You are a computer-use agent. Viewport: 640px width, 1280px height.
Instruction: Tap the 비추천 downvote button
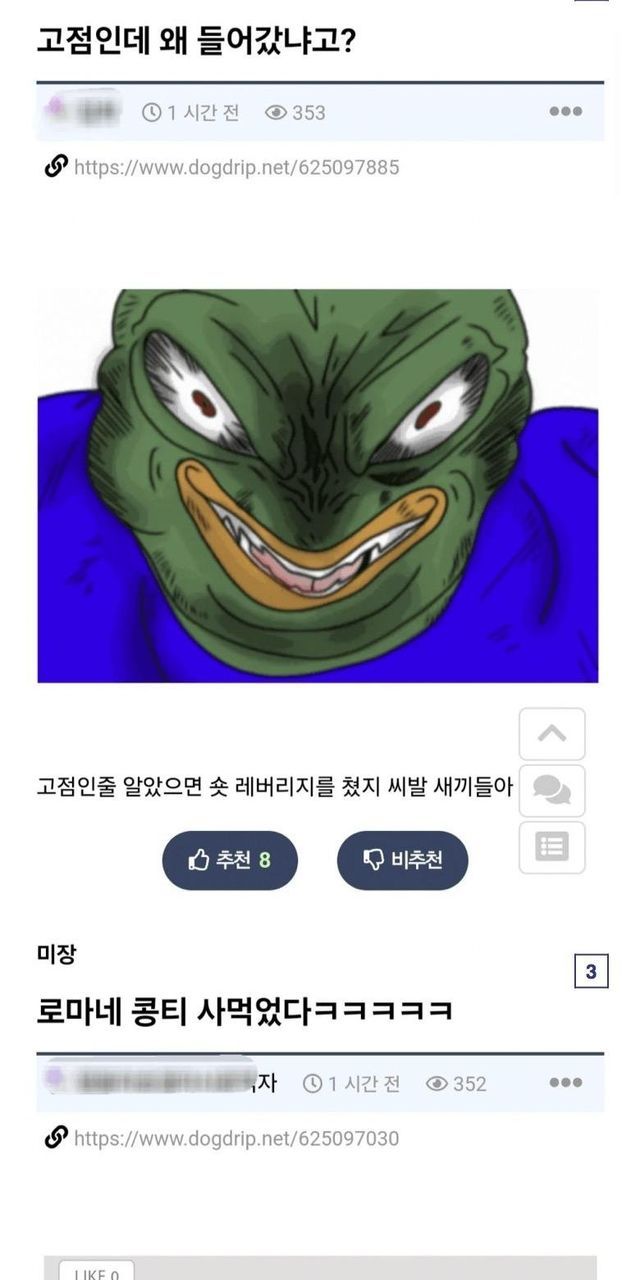coord(402,860)
